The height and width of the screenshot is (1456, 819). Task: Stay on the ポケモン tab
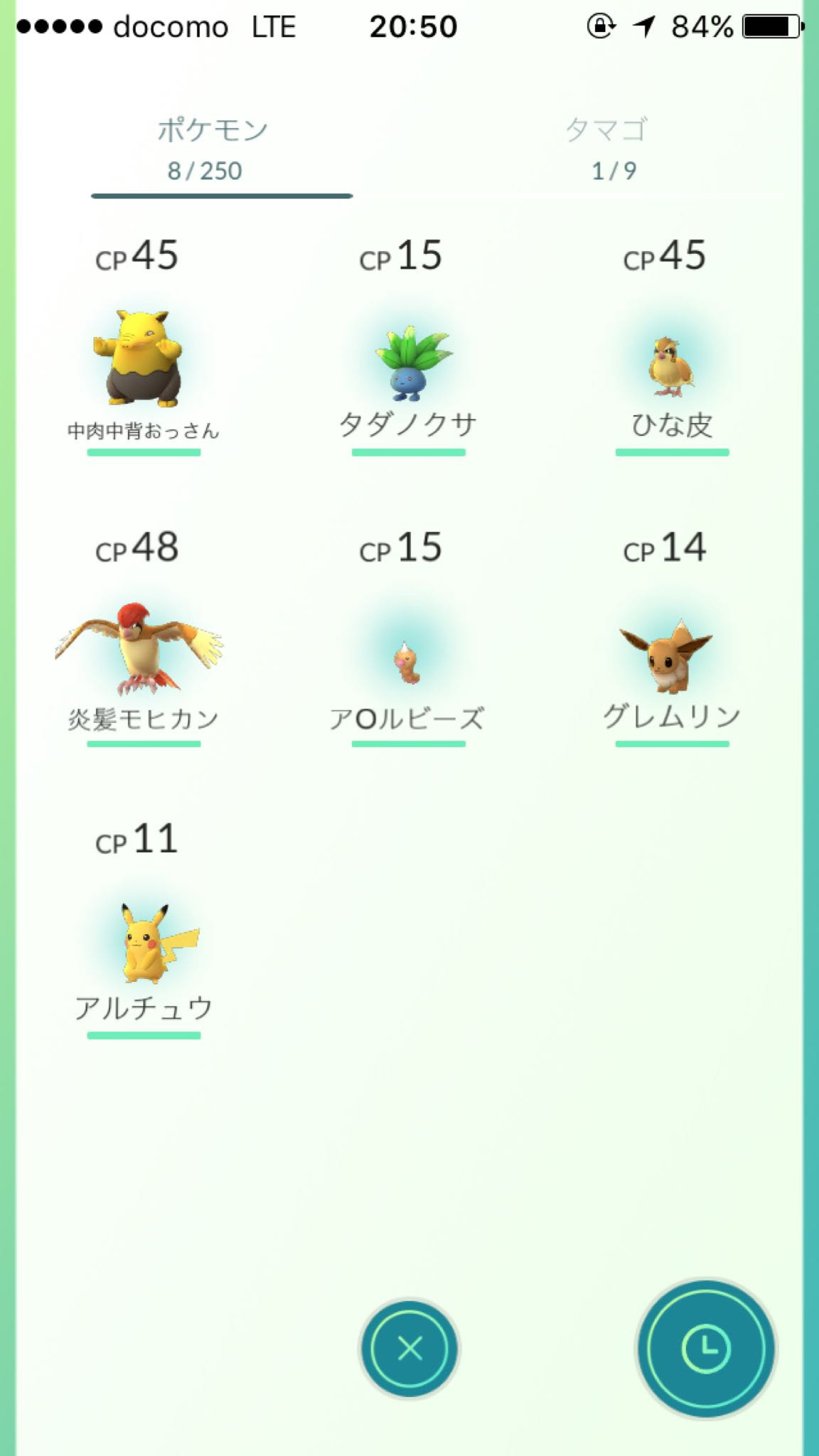[x=213, y=128]
